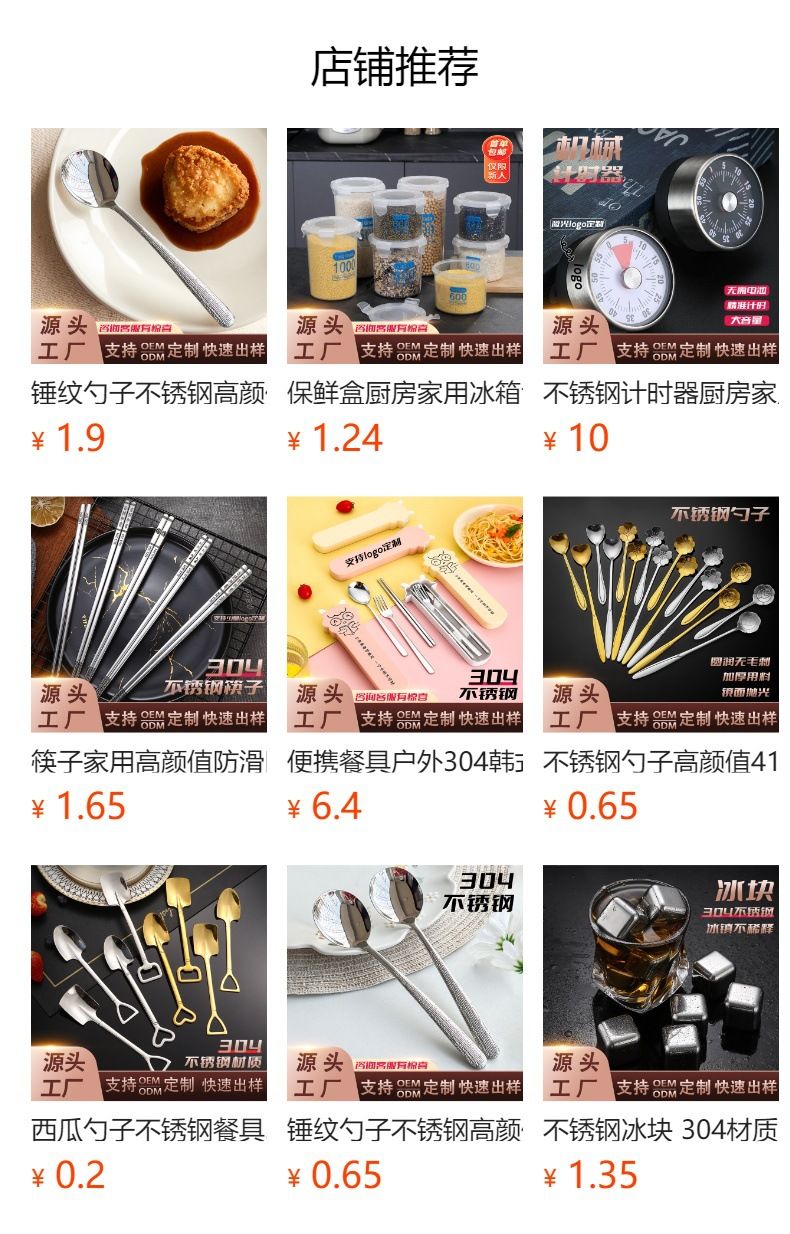Open the 不锈钢冰块 304材质 product
The width and height of the screenshot is (790, 1234).
[x=661, y=982]
